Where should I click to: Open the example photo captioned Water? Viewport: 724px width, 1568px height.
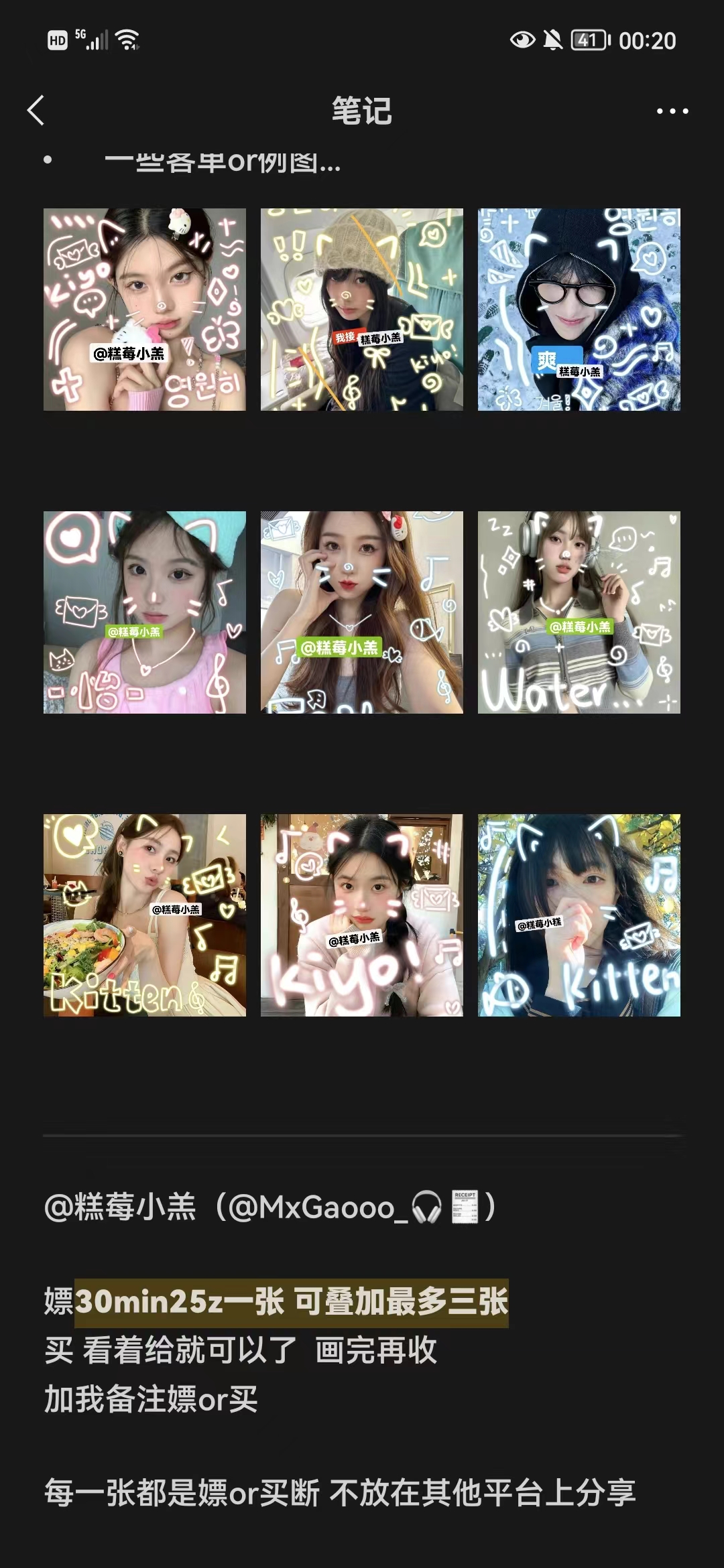tap(579, 612)
